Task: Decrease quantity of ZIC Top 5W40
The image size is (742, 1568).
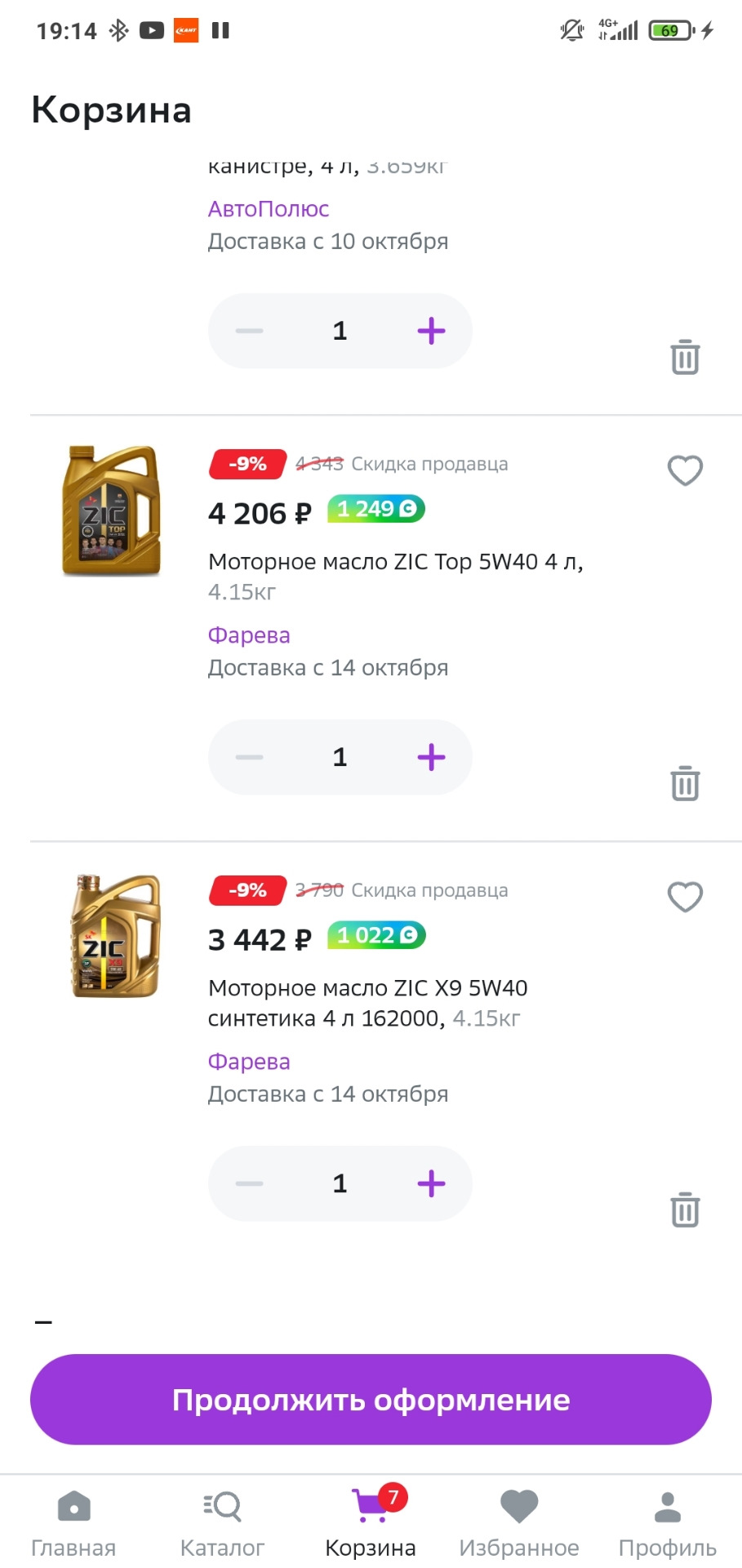Action: (x=249, y=757)
